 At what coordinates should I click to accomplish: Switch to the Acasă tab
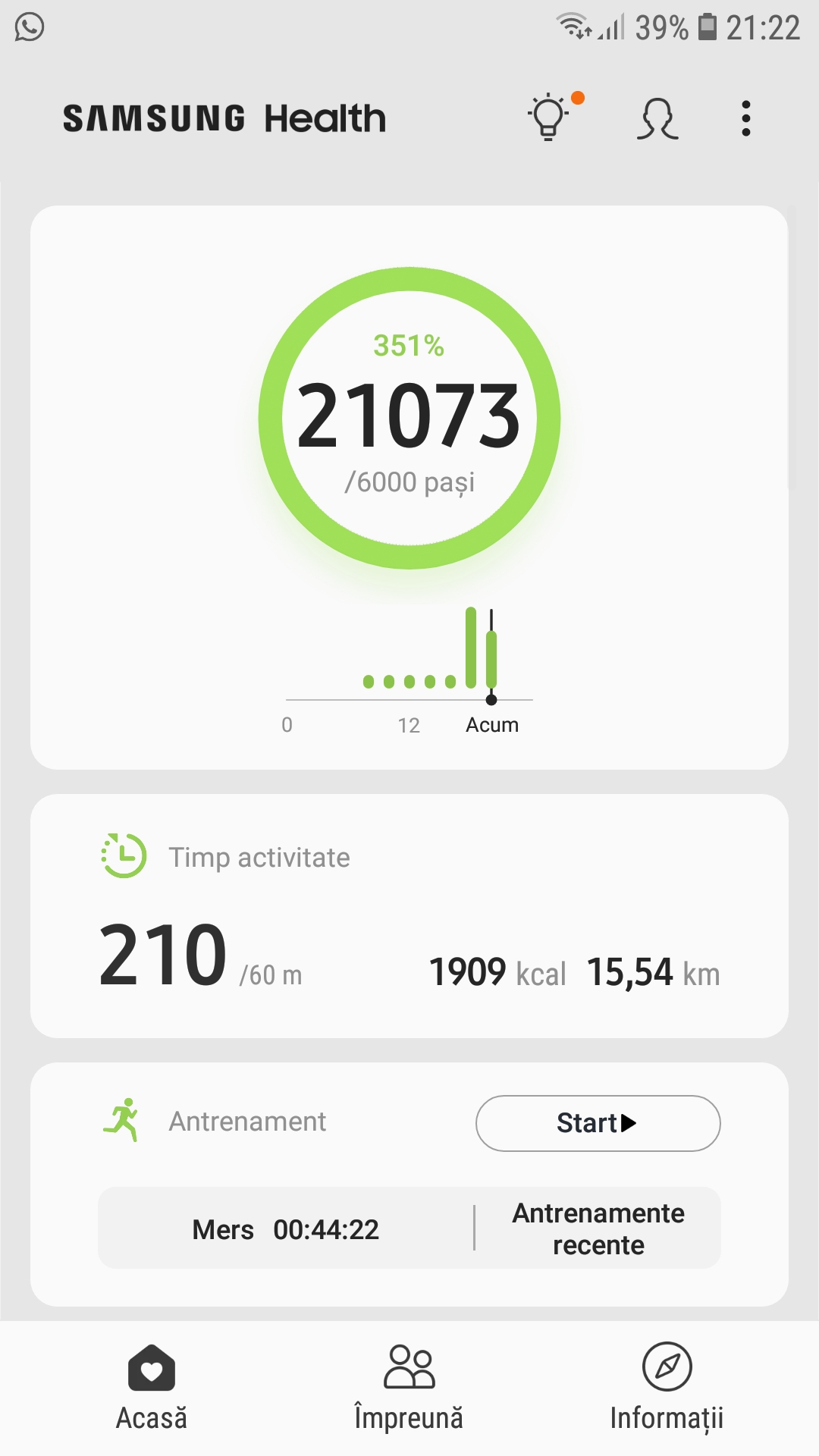(152, 1388)
